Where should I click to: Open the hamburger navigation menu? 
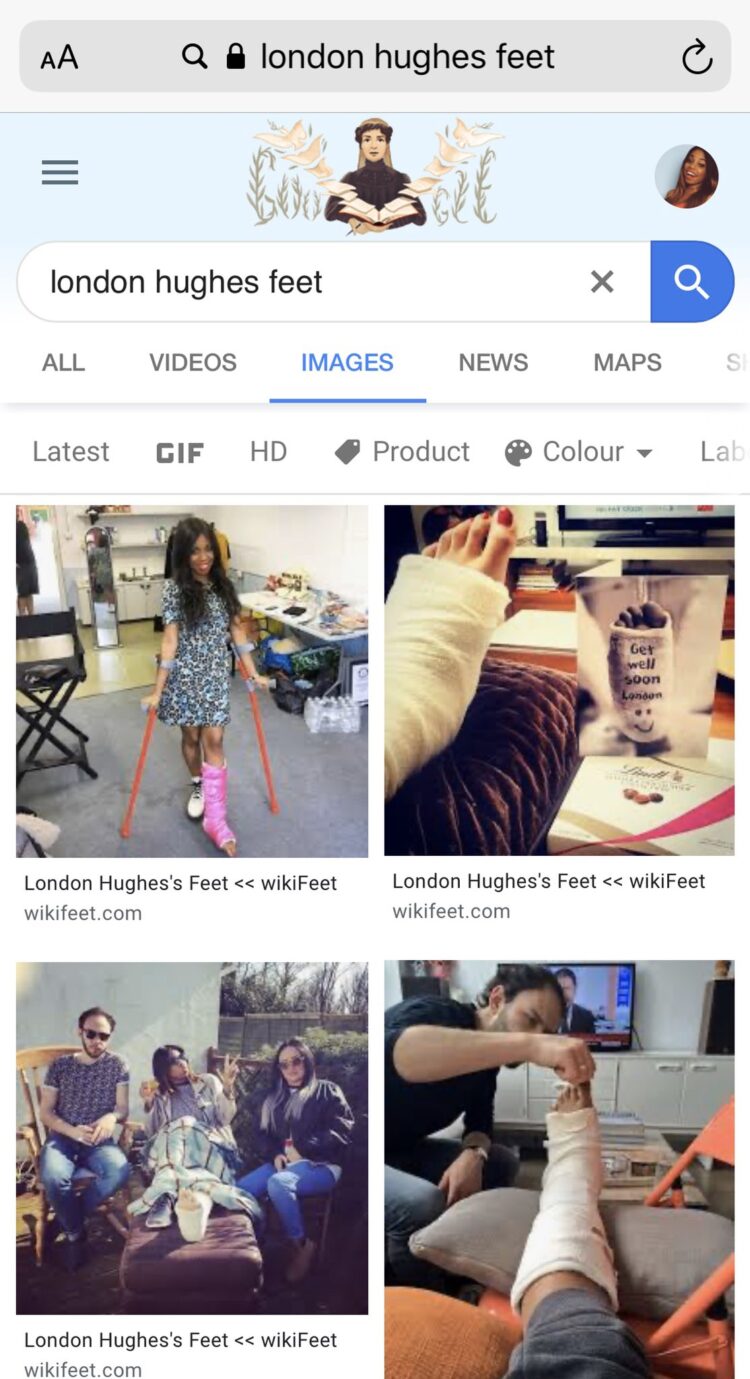[59, 172]
